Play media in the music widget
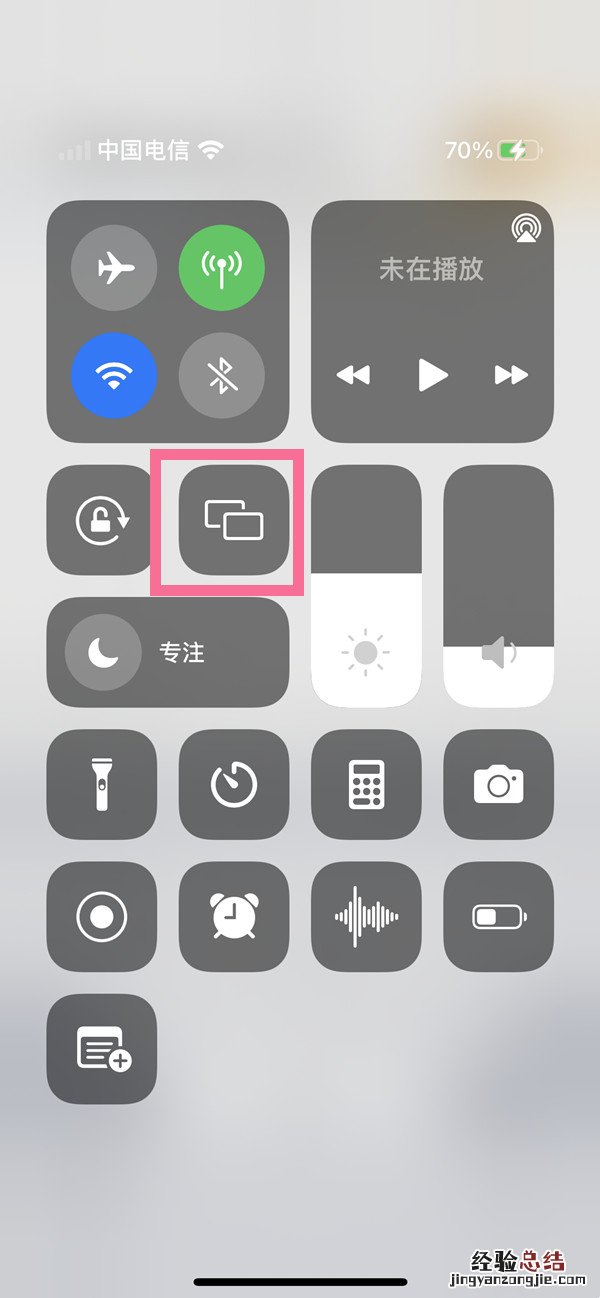600x1298 pixels. tap(432, 375)
